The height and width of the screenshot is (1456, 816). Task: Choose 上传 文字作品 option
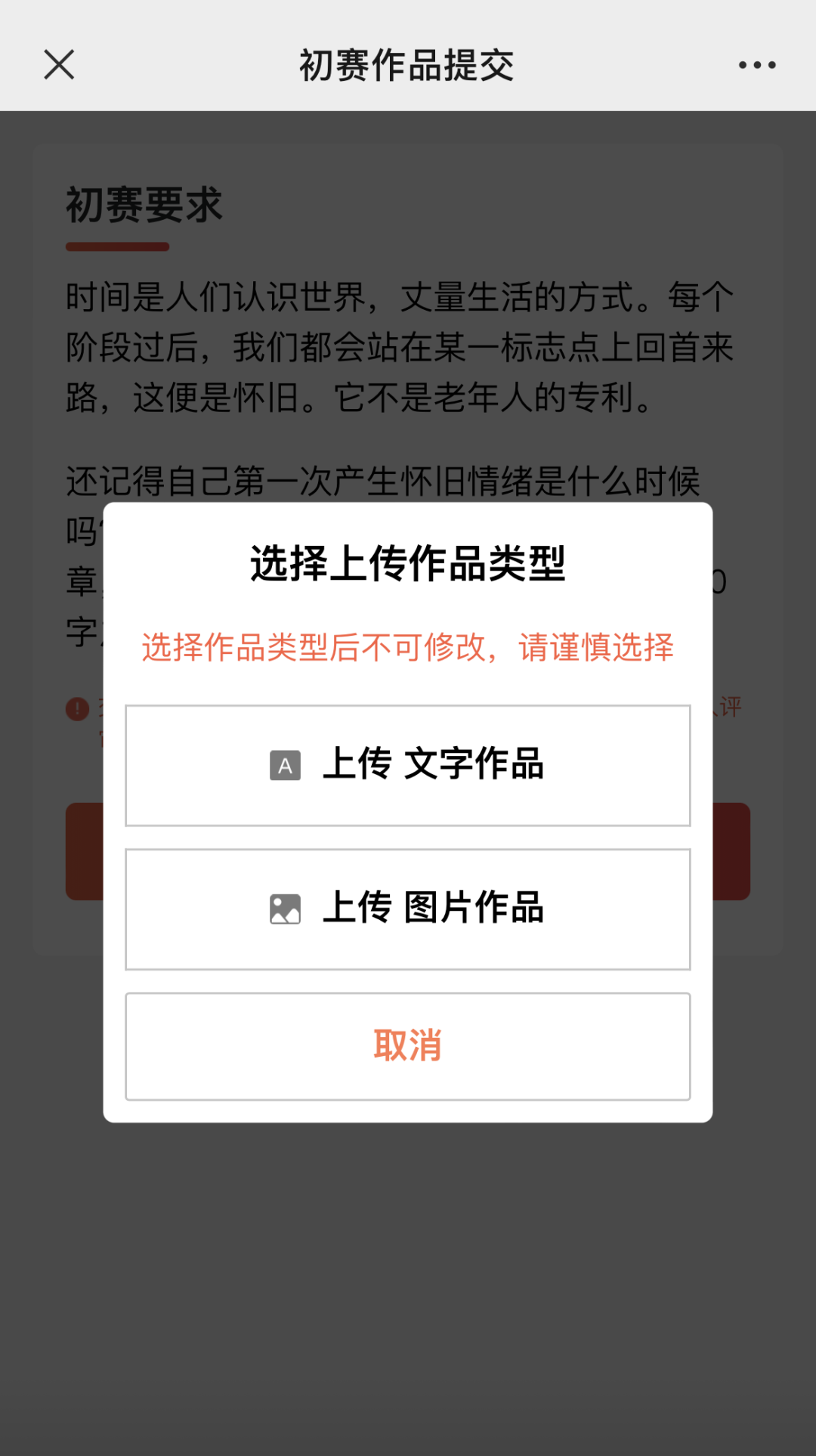(x=408, y=765)
